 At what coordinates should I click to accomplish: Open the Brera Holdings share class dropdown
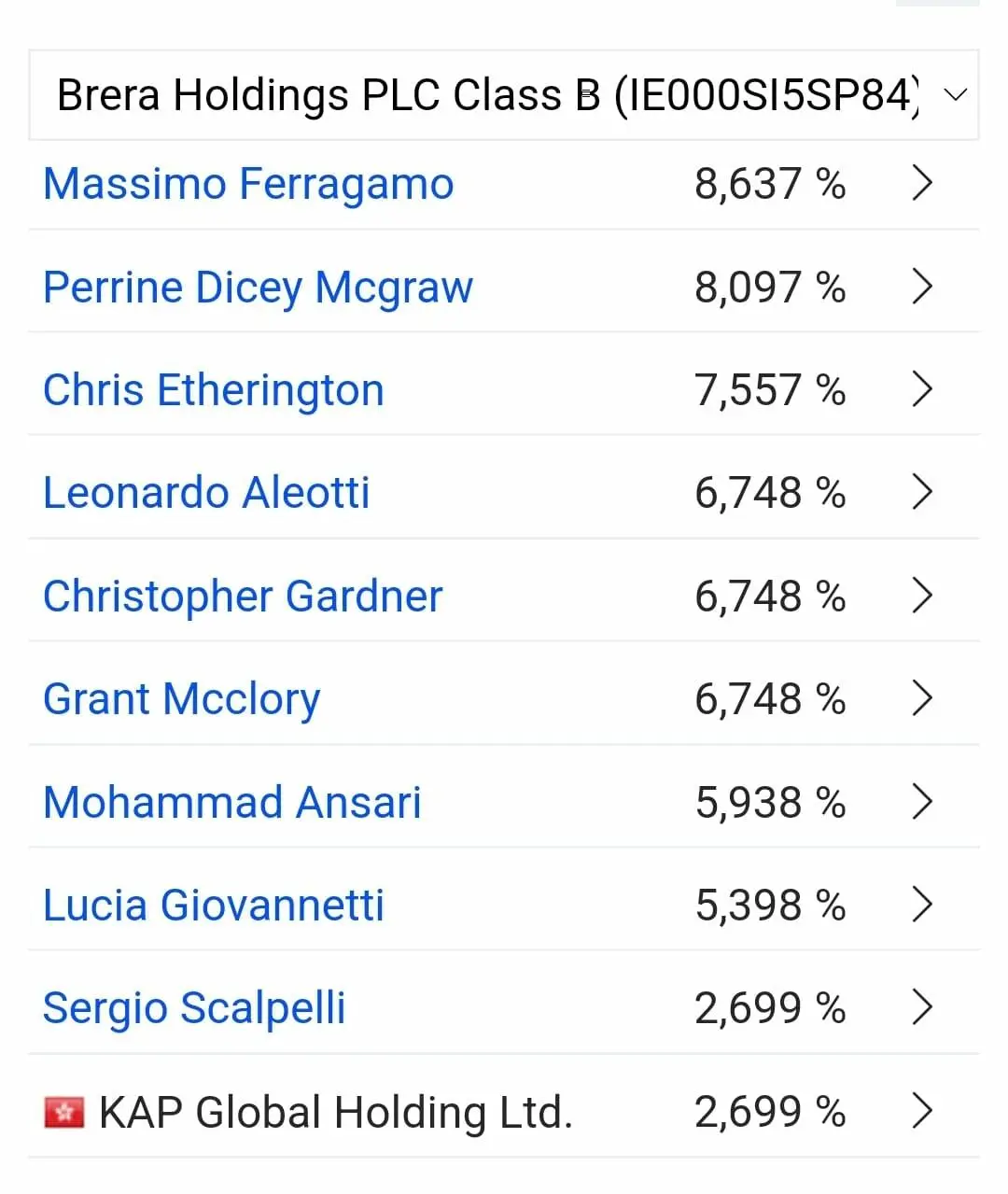(503, 95)
